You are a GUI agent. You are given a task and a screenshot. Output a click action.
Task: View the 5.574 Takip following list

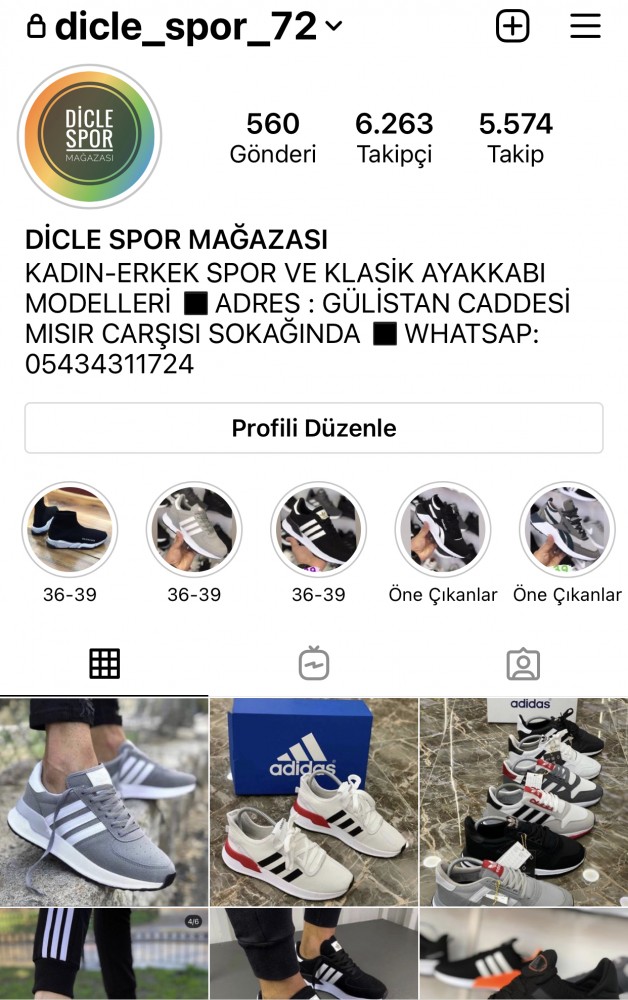pos(515,137)
